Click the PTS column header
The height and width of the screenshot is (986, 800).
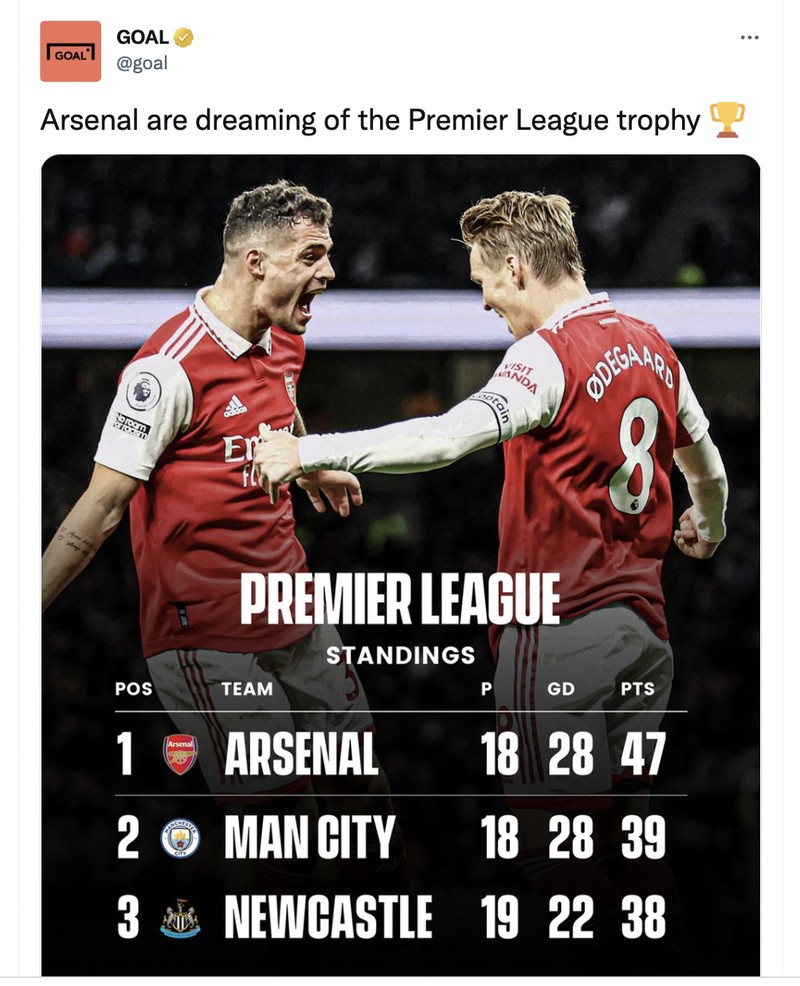640,689
